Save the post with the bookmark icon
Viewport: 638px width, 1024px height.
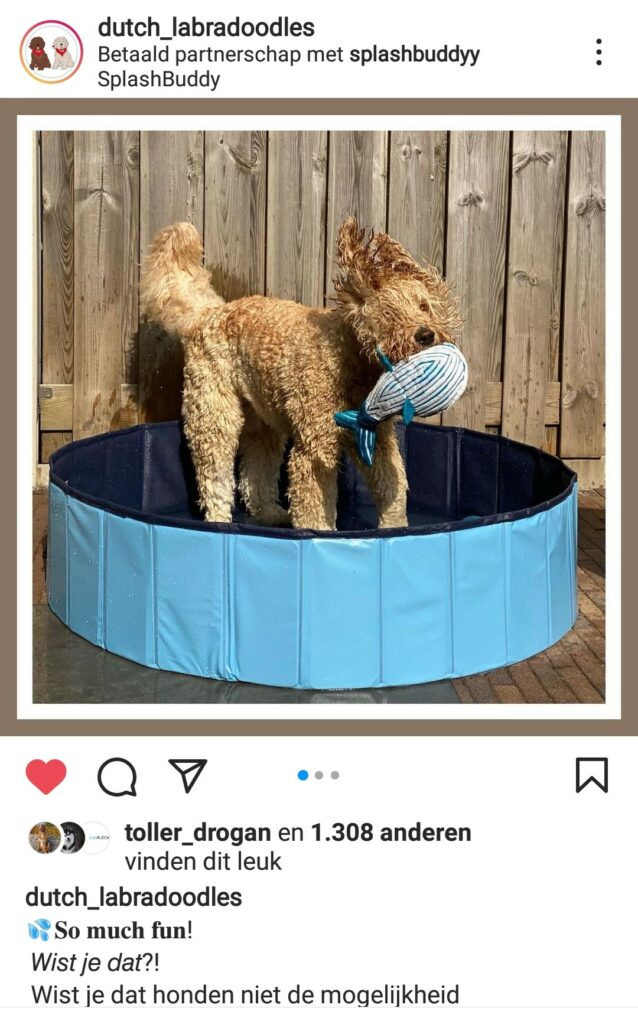[591, 775]
